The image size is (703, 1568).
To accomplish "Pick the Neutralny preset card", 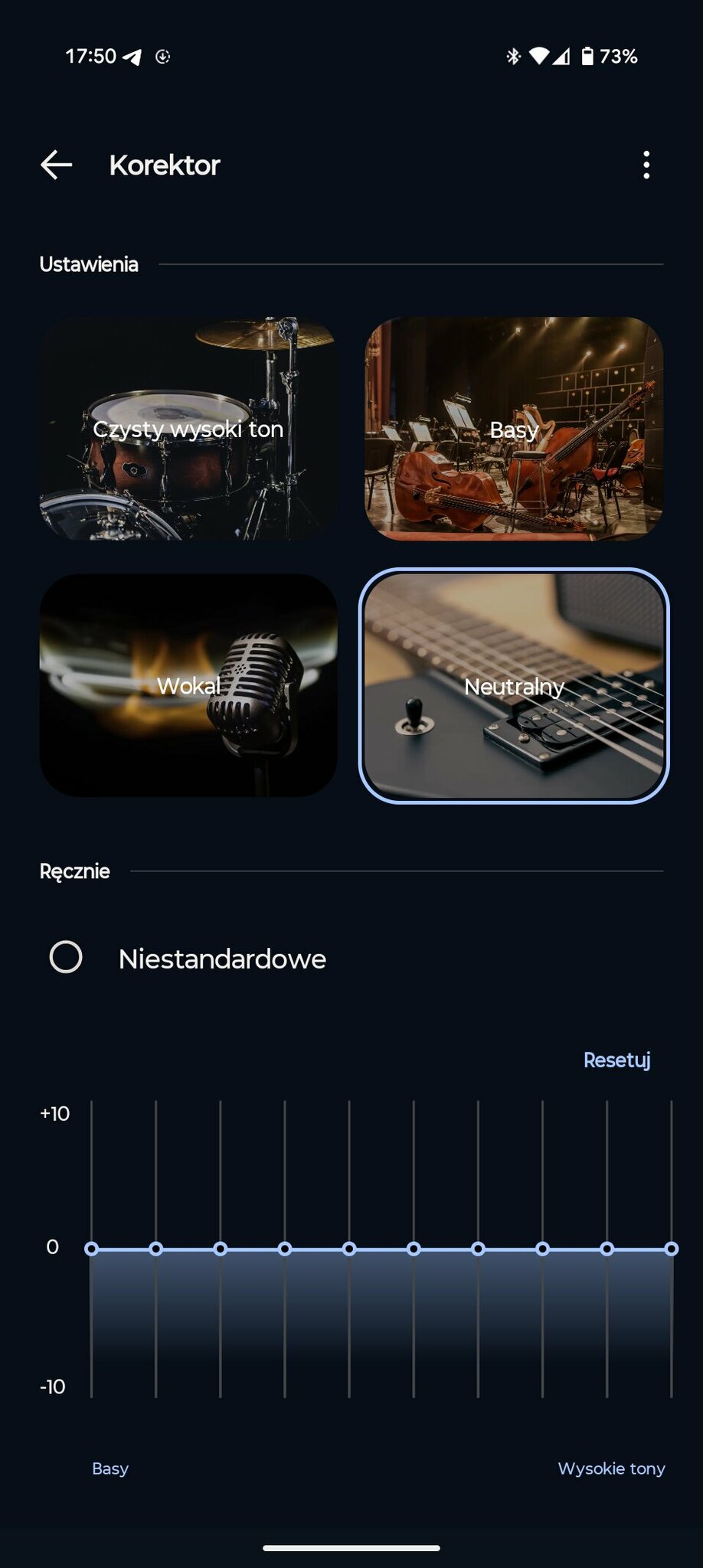I will (x=514, y=685).
